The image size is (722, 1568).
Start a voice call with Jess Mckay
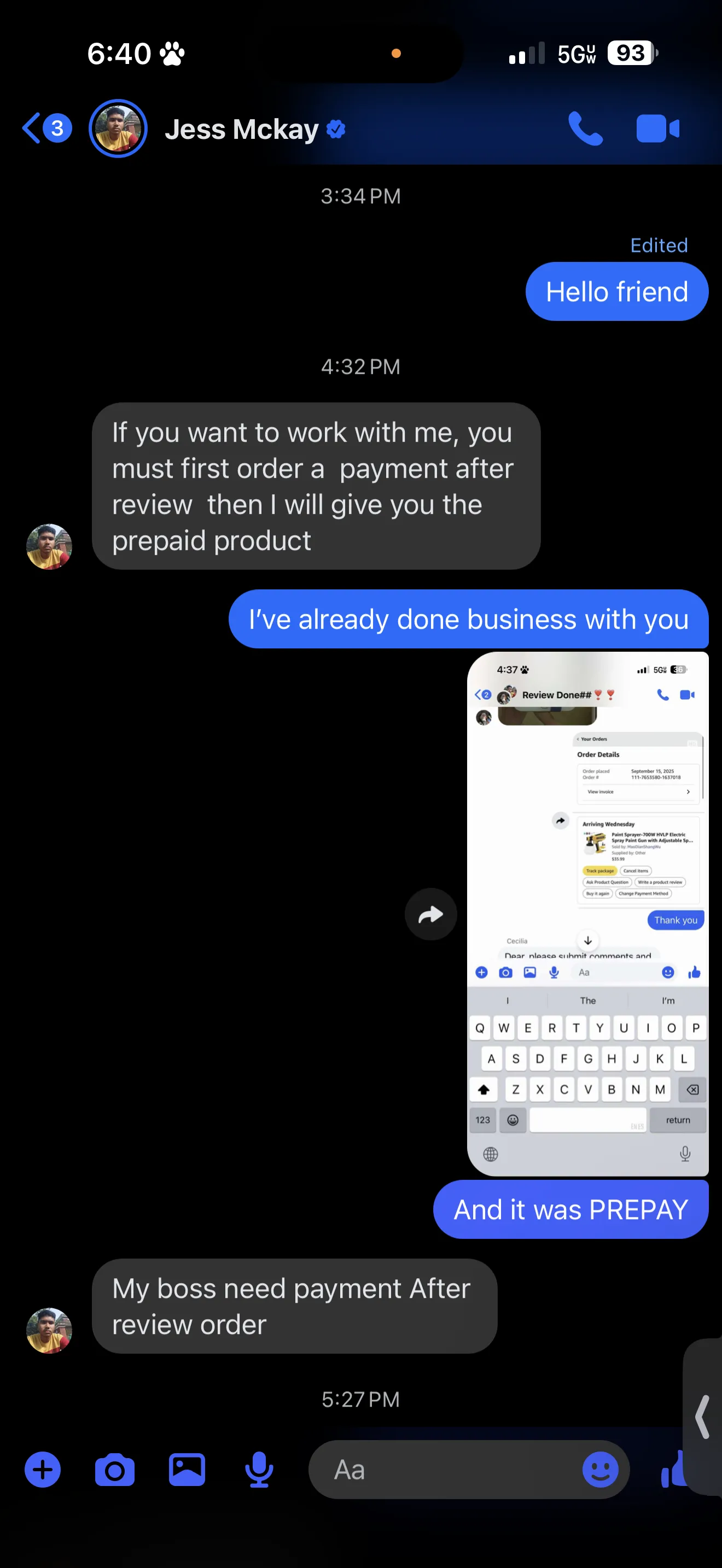pos(585,128)
